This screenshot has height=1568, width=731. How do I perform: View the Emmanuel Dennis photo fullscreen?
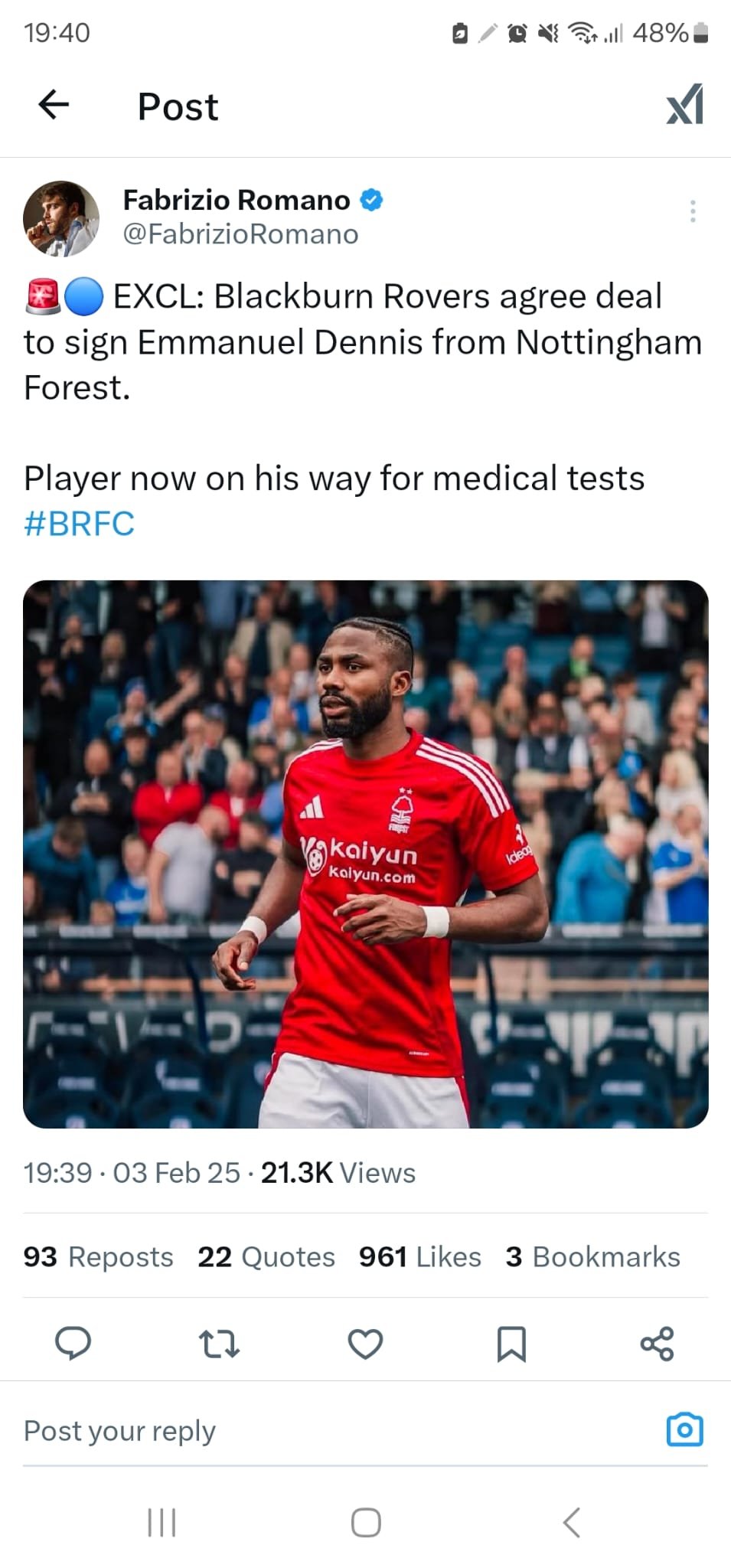(x=365, y=854)
